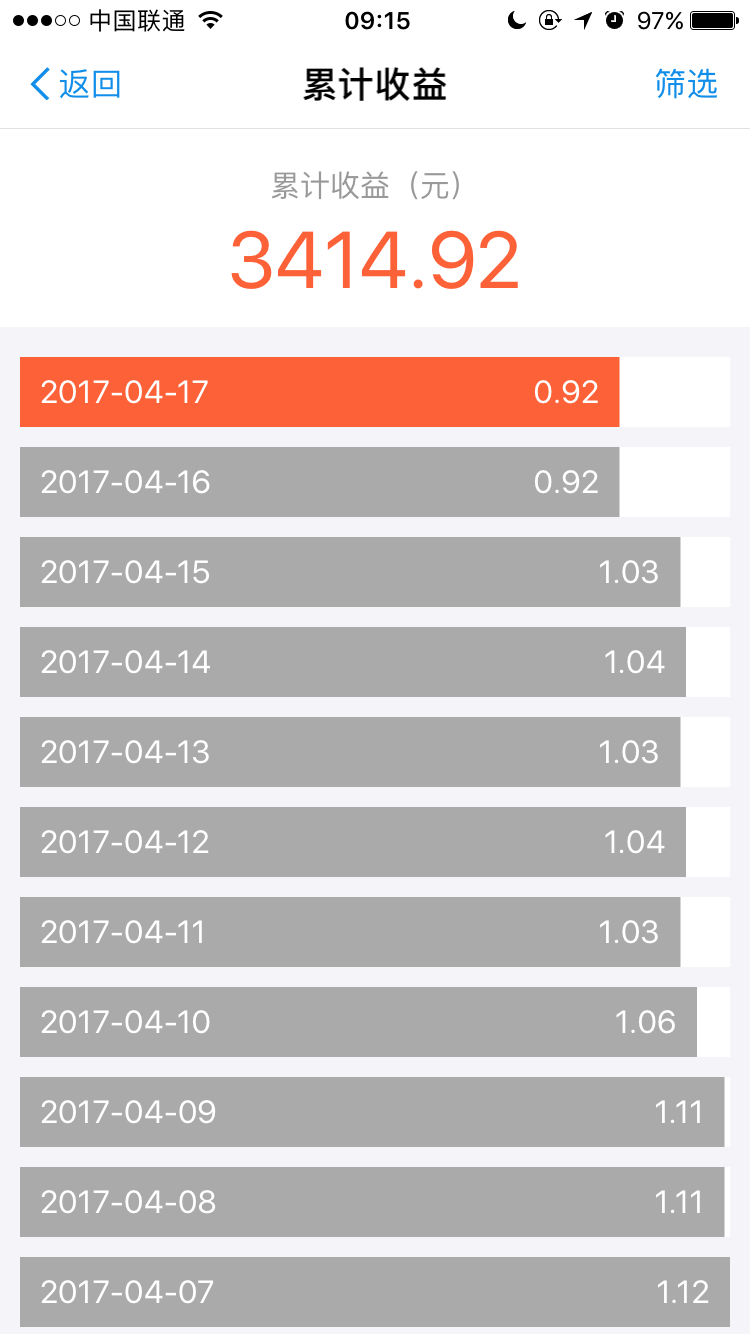Choose the 2017-04-09 earnings row
750x1334 pixels.
pos(372,1112)
